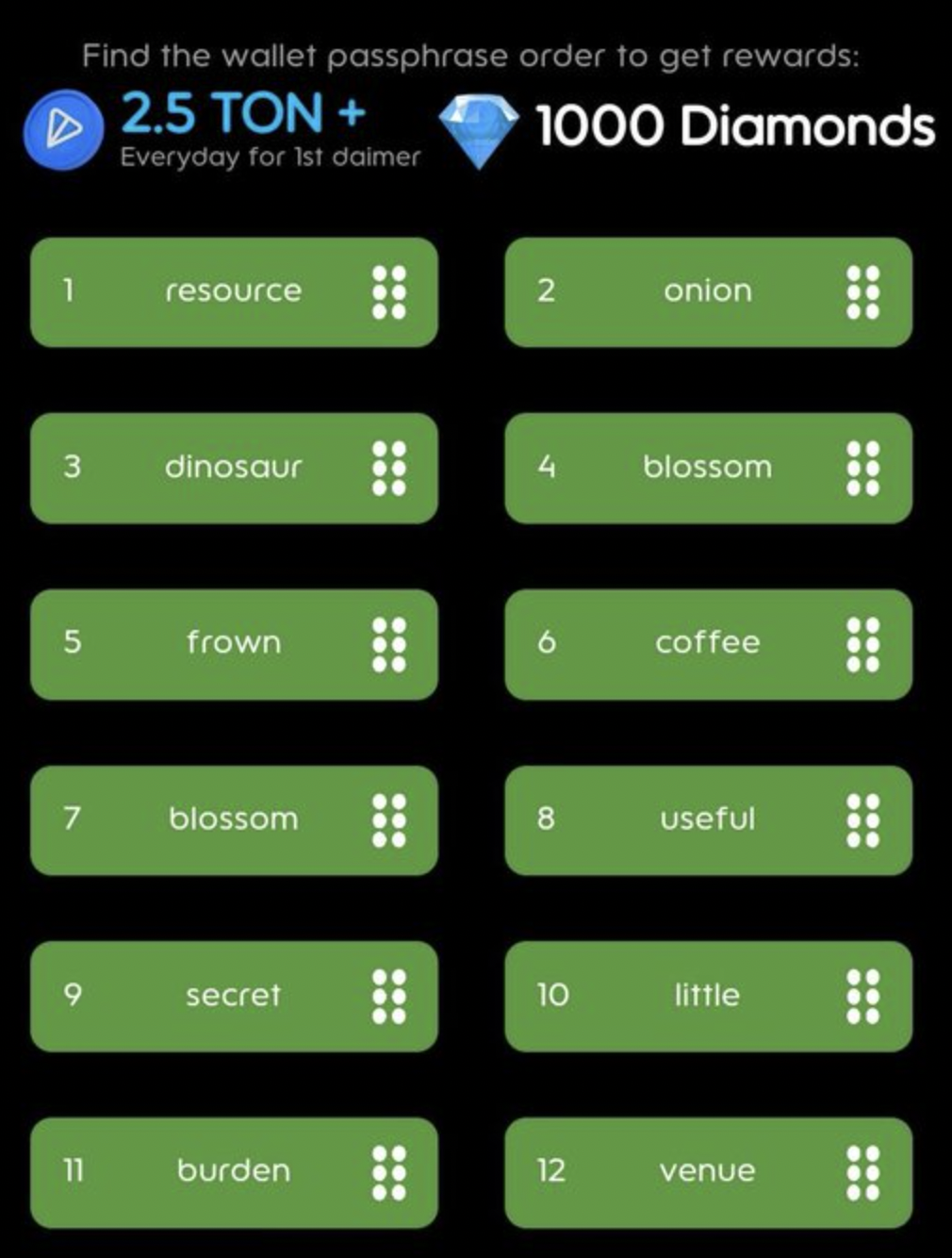Viewport: 952px width, 1258px height.
Task: Choose tile number 7 'blossom'
Action: point(233,819)
